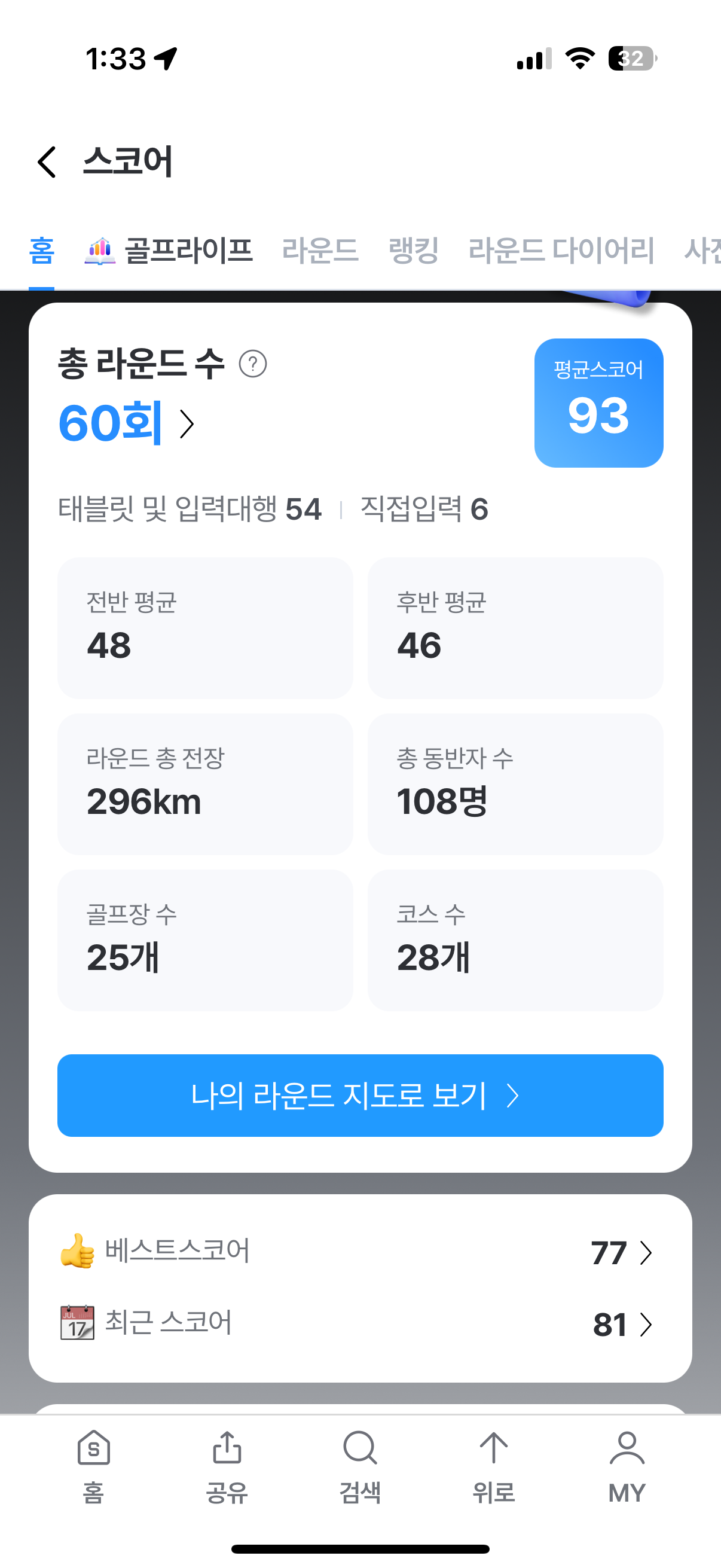721x1568 pixels.
Task: Open the 최근 스코어 row
Action: pos(360,1324)
